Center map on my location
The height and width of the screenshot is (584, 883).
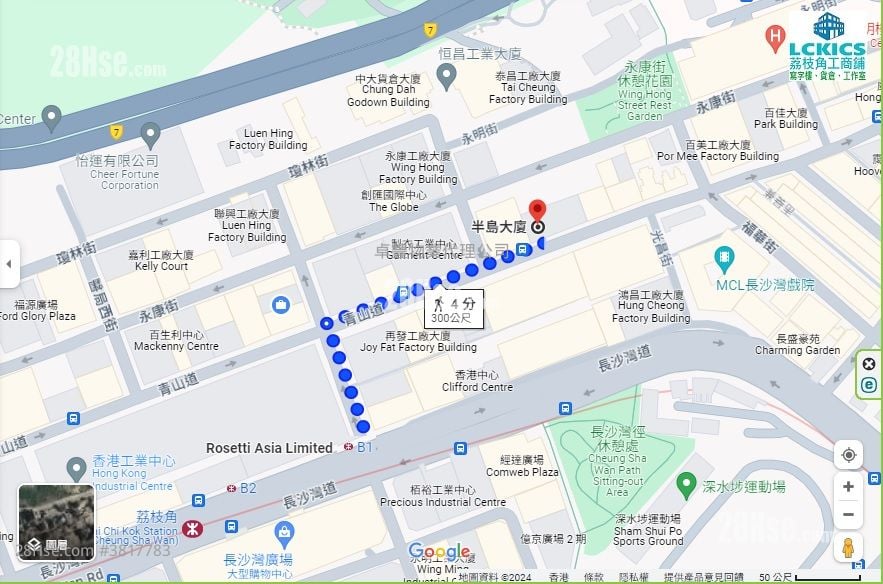[x=848, y=455]
